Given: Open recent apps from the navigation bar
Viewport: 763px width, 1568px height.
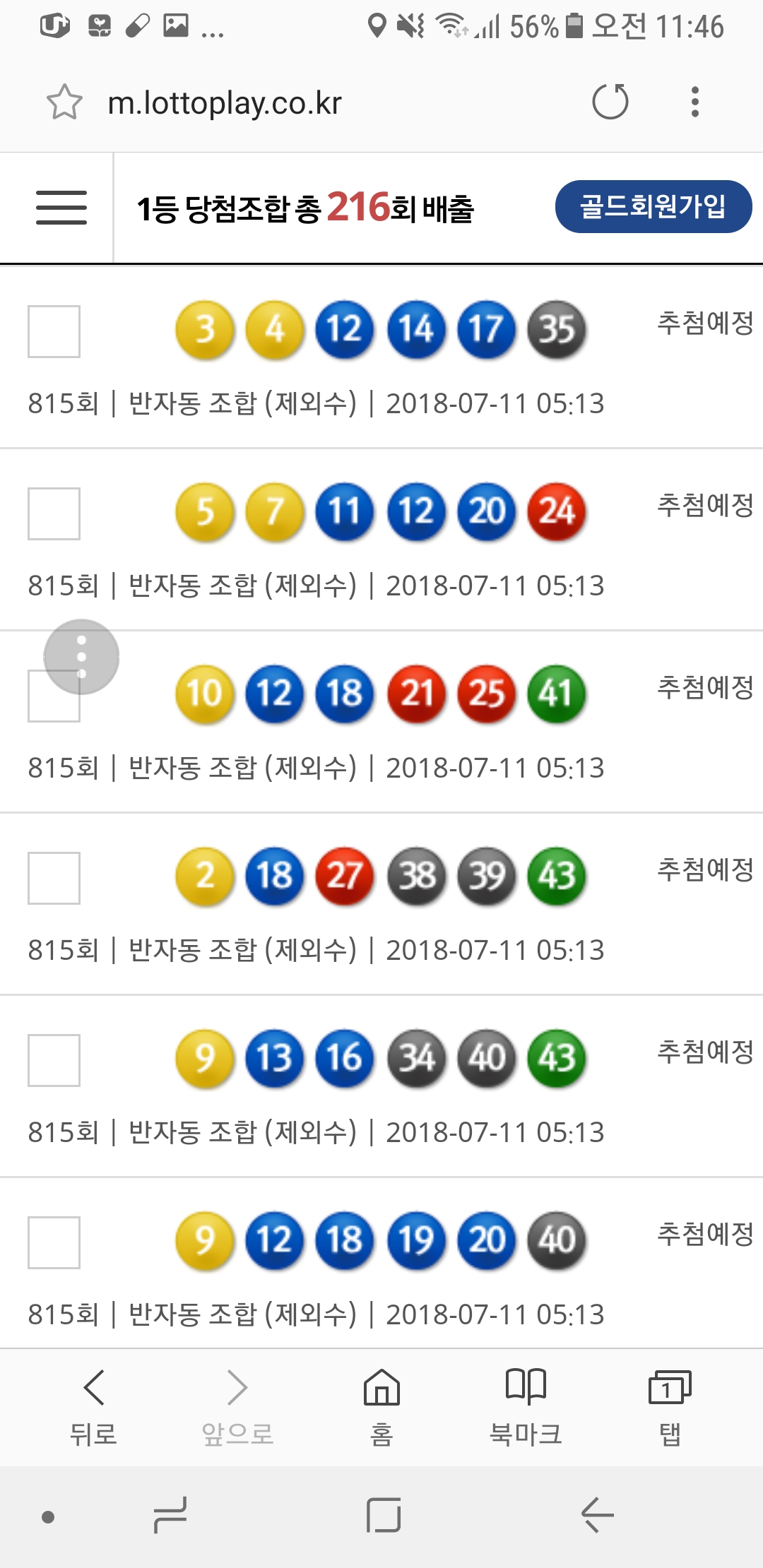Looking at the screenshot, I should pos(171,1516).
